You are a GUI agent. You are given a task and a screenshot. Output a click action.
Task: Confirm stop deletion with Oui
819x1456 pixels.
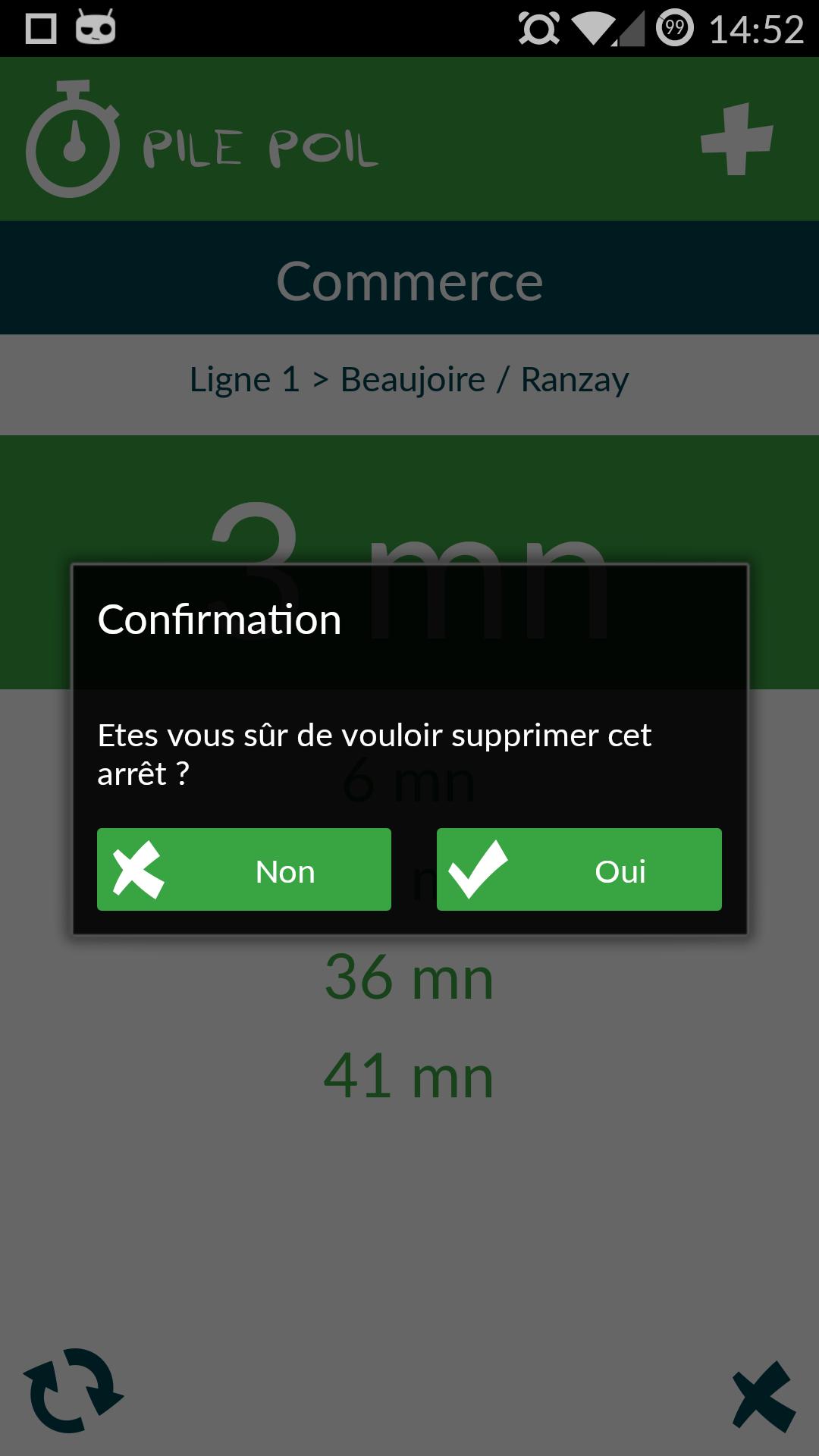579,869
